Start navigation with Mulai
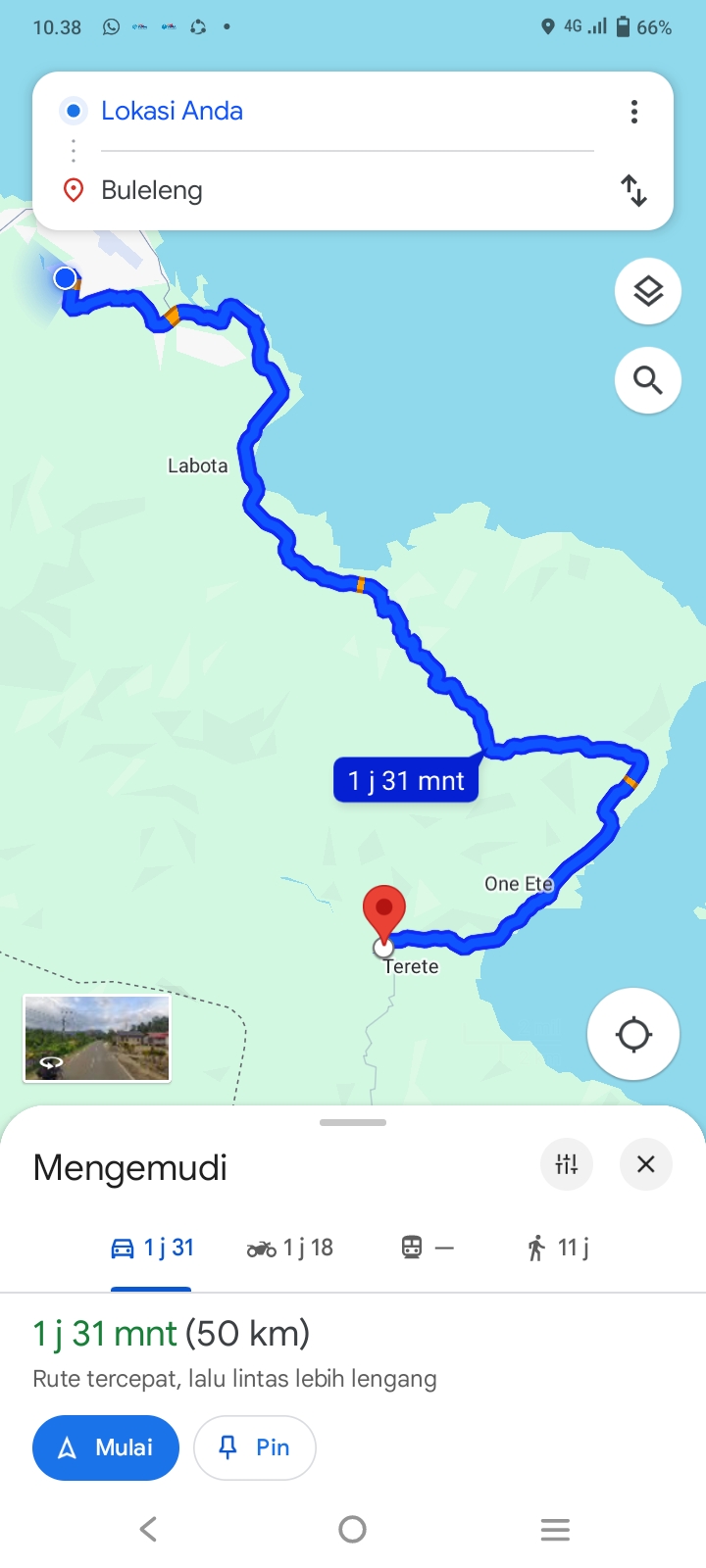 pyautogui.click(x=106, y=1447)
